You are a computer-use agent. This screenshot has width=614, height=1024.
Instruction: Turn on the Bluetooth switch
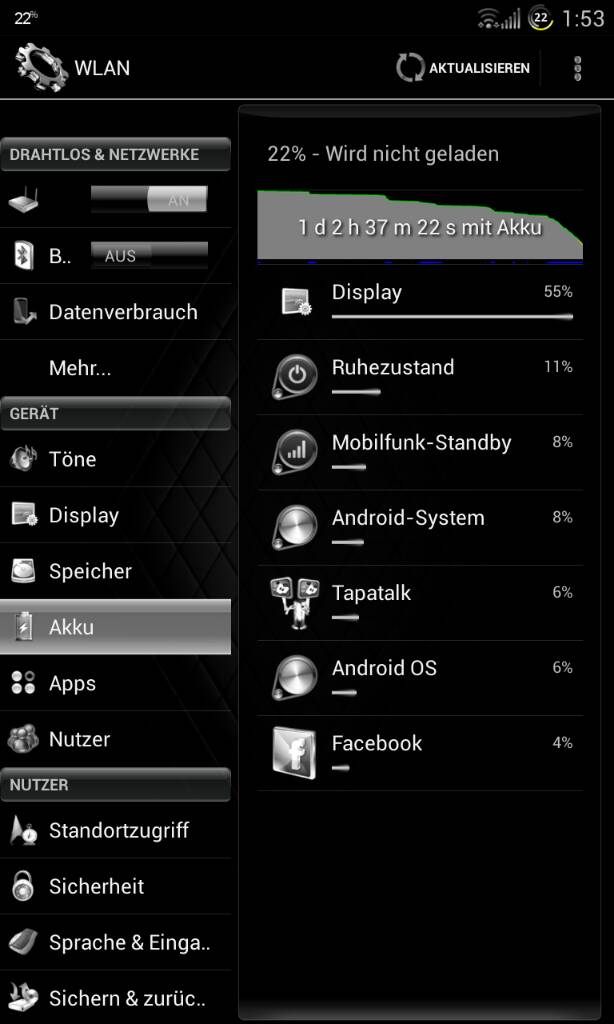[x=149, y=256]
